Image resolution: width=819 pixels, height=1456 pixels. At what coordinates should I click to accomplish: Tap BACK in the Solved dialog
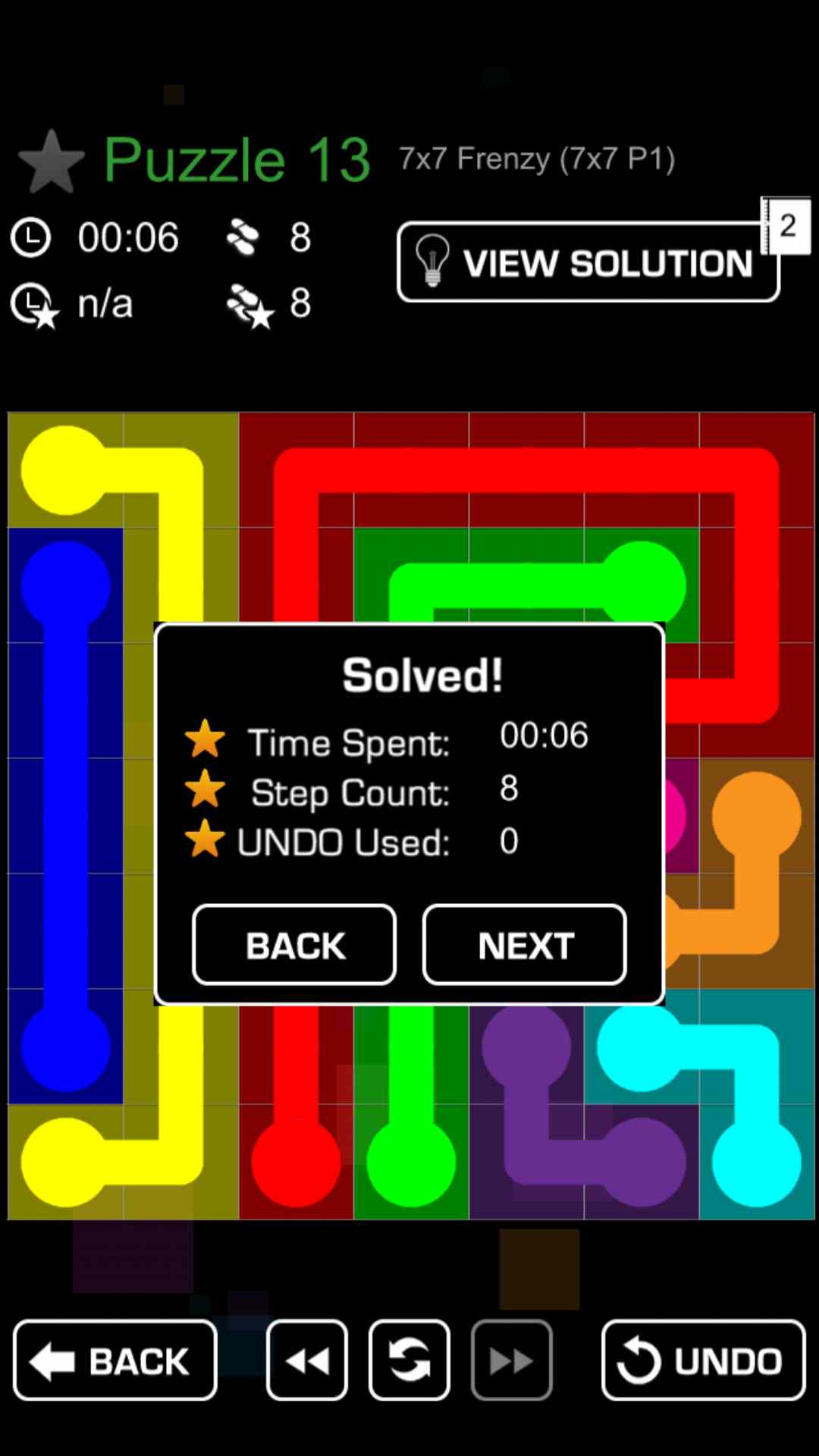pyautogui.click(x=294, y=945)
